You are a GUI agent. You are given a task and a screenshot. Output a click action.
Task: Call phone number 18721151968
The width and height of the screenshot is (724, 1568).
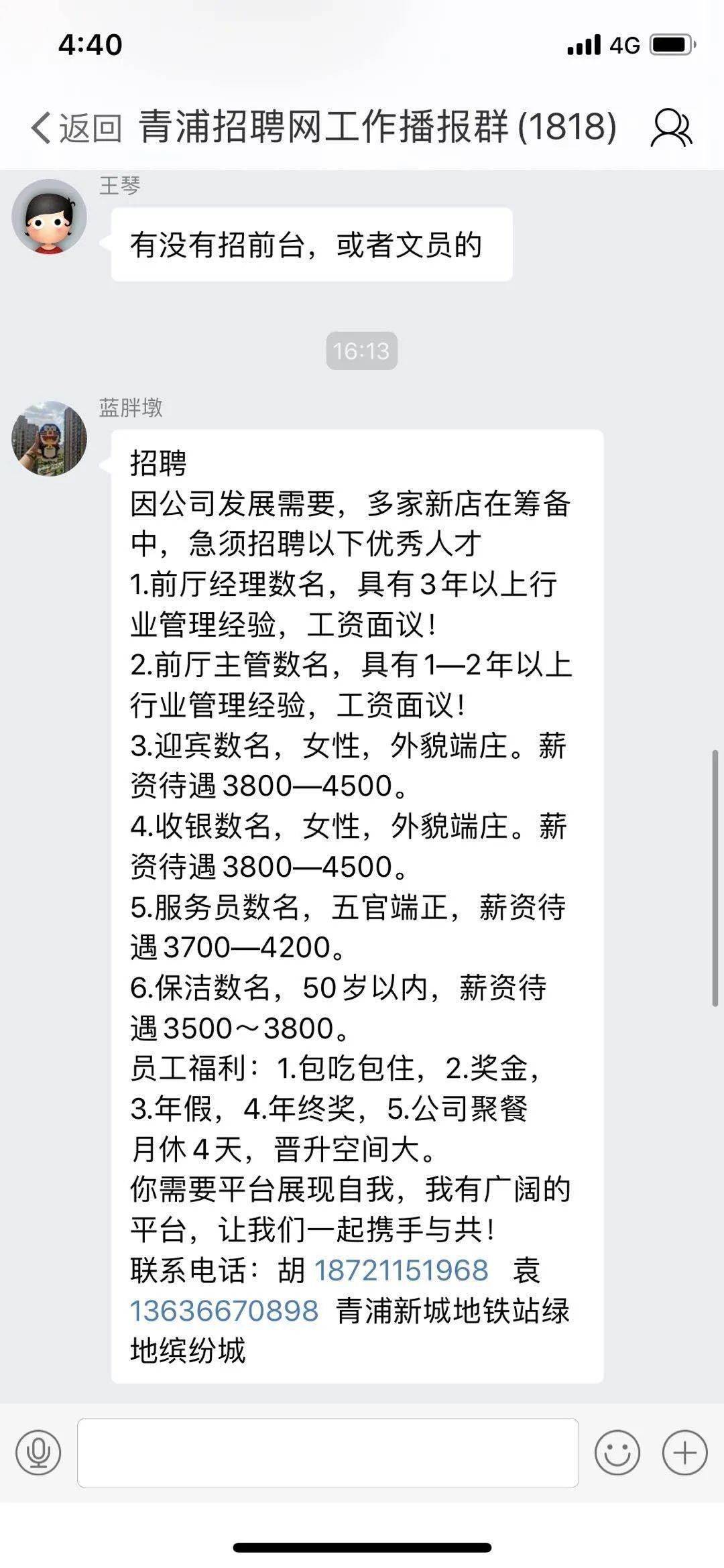[401, 1270]
